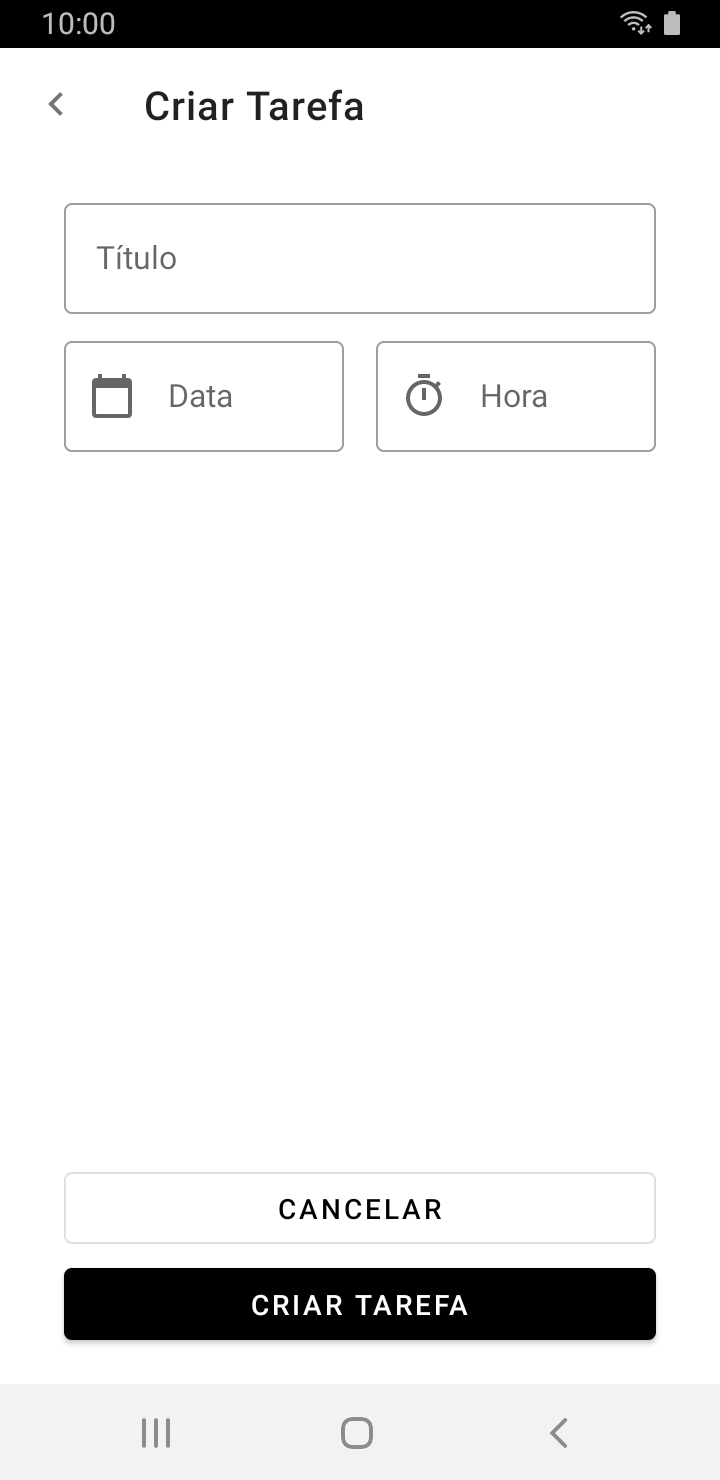Image resolution: width=720 pixels, height=1480 pixels.
Task: Tap the stopwatch icon in the Hora field
Action: 424,396
